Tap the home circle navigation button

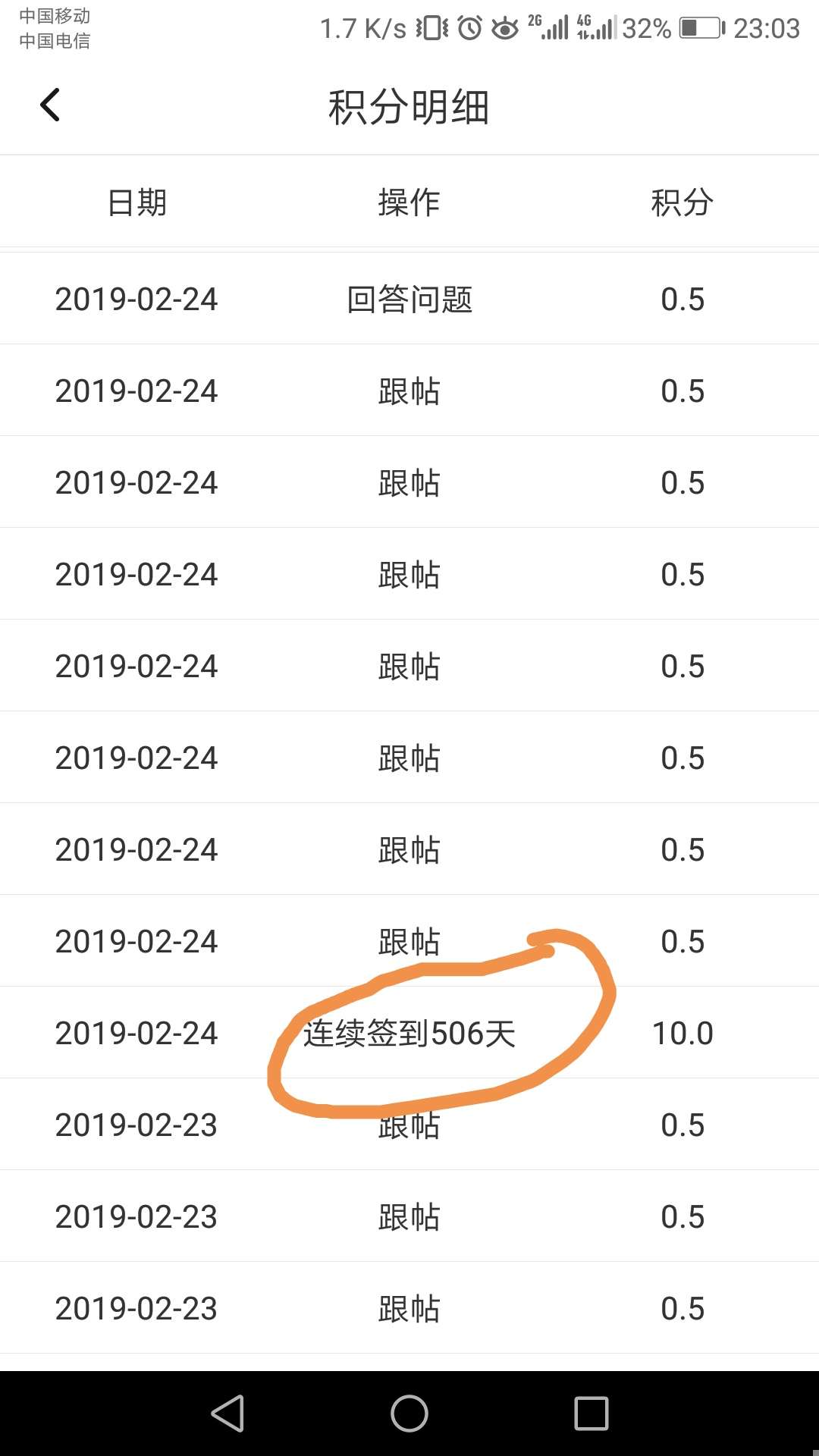(x=409, y=1413)
